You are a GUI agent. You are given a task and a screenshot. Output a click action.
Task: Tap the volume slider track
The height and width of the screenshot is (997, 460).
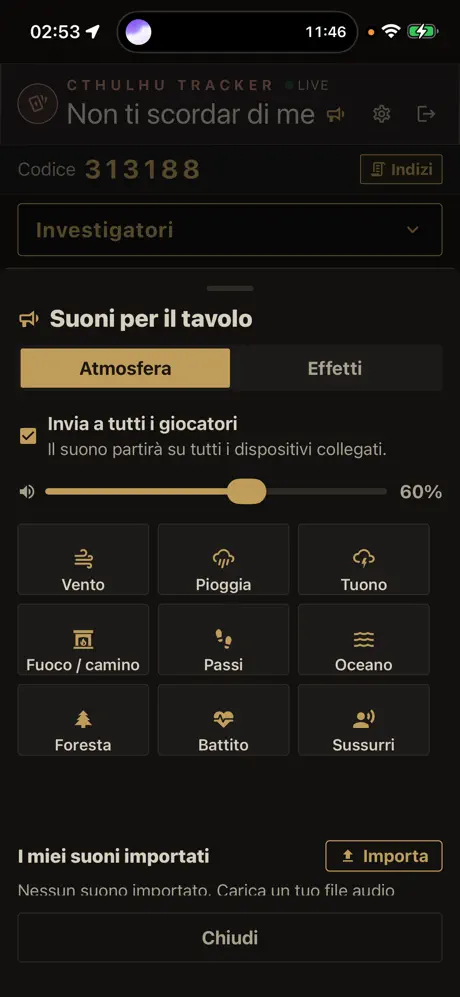216,492
